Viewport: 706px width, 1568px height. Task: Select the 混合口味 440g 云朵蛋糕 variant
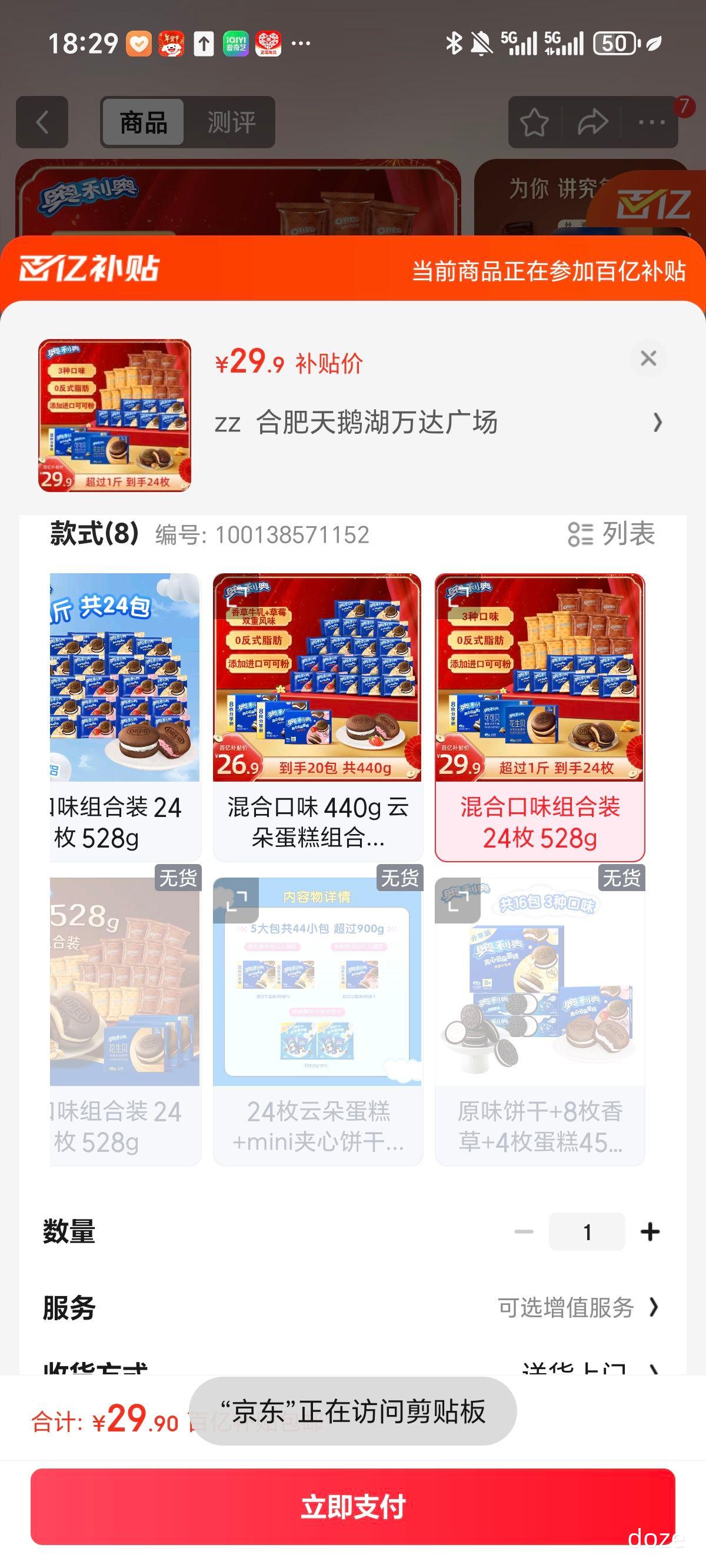(318, 718)
